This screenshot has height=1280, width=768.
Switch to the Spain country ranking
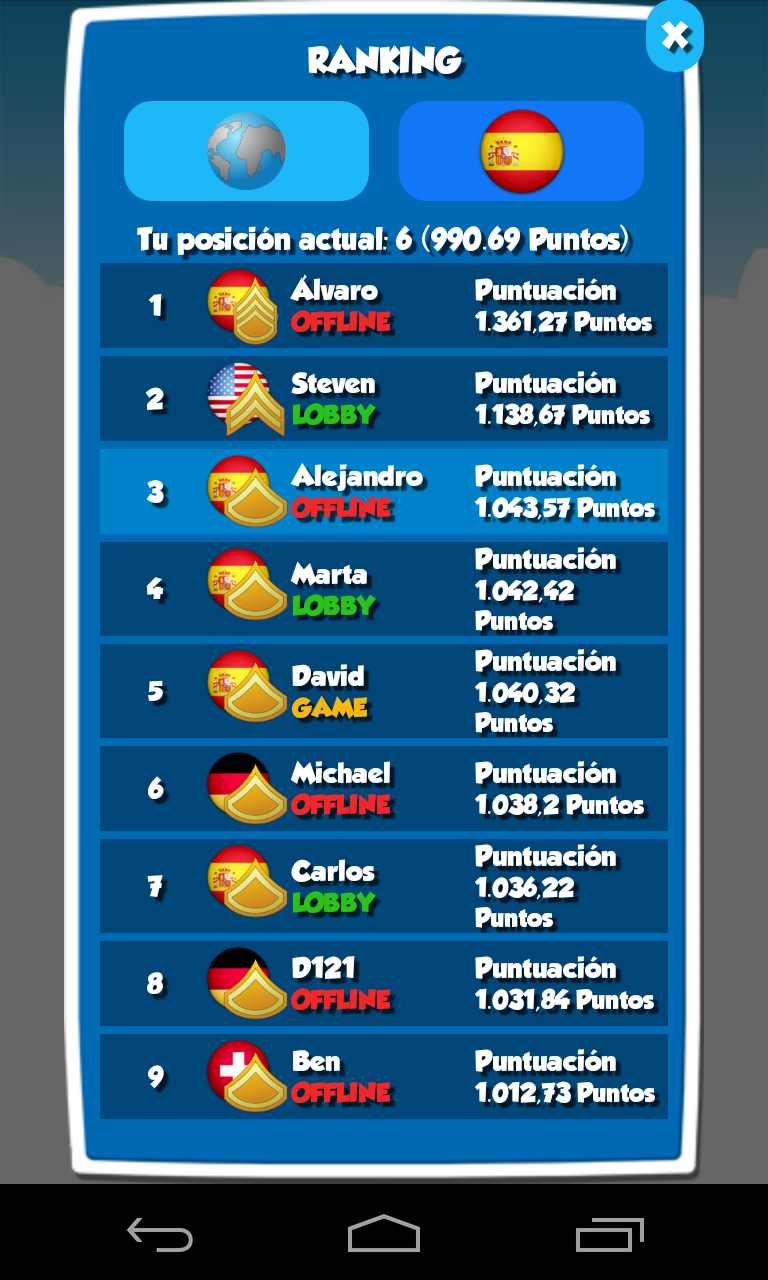(x=521, y=151)
